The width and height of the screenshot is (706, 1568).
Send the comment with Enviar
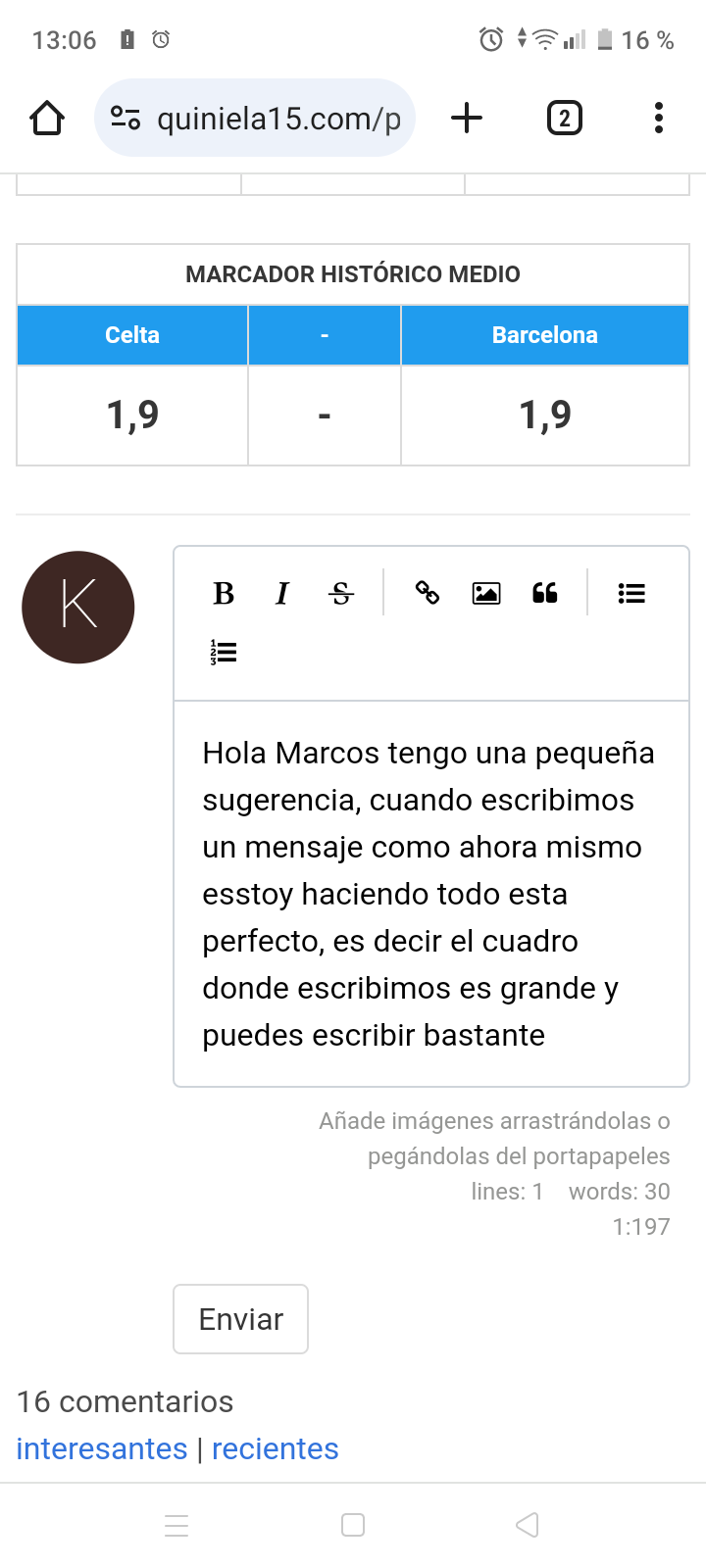point(241,1319)
